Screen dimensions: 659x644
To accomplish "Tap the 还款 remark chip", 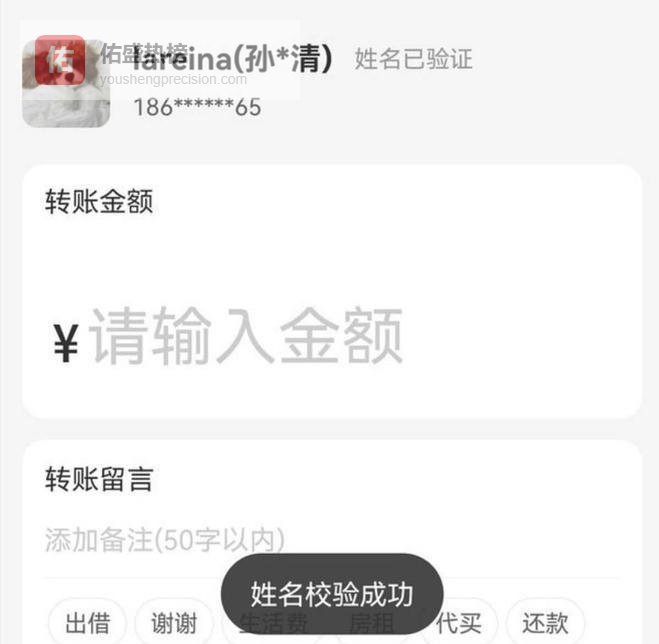I will coord(545,624).
